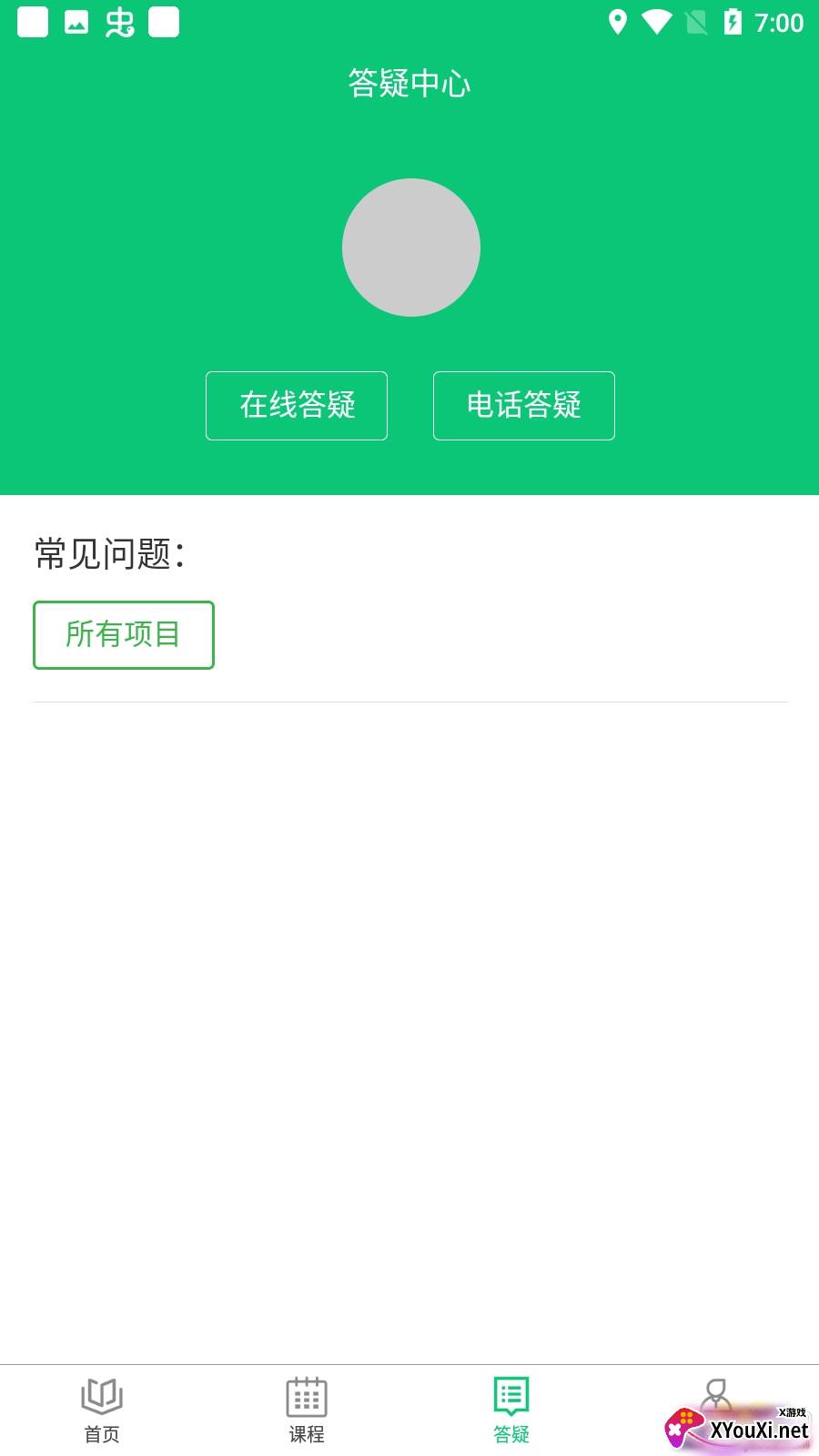Open 电话答疑 phone Q&A
This screenshot has height=1456, width=819.
click(x=523, y=406)
